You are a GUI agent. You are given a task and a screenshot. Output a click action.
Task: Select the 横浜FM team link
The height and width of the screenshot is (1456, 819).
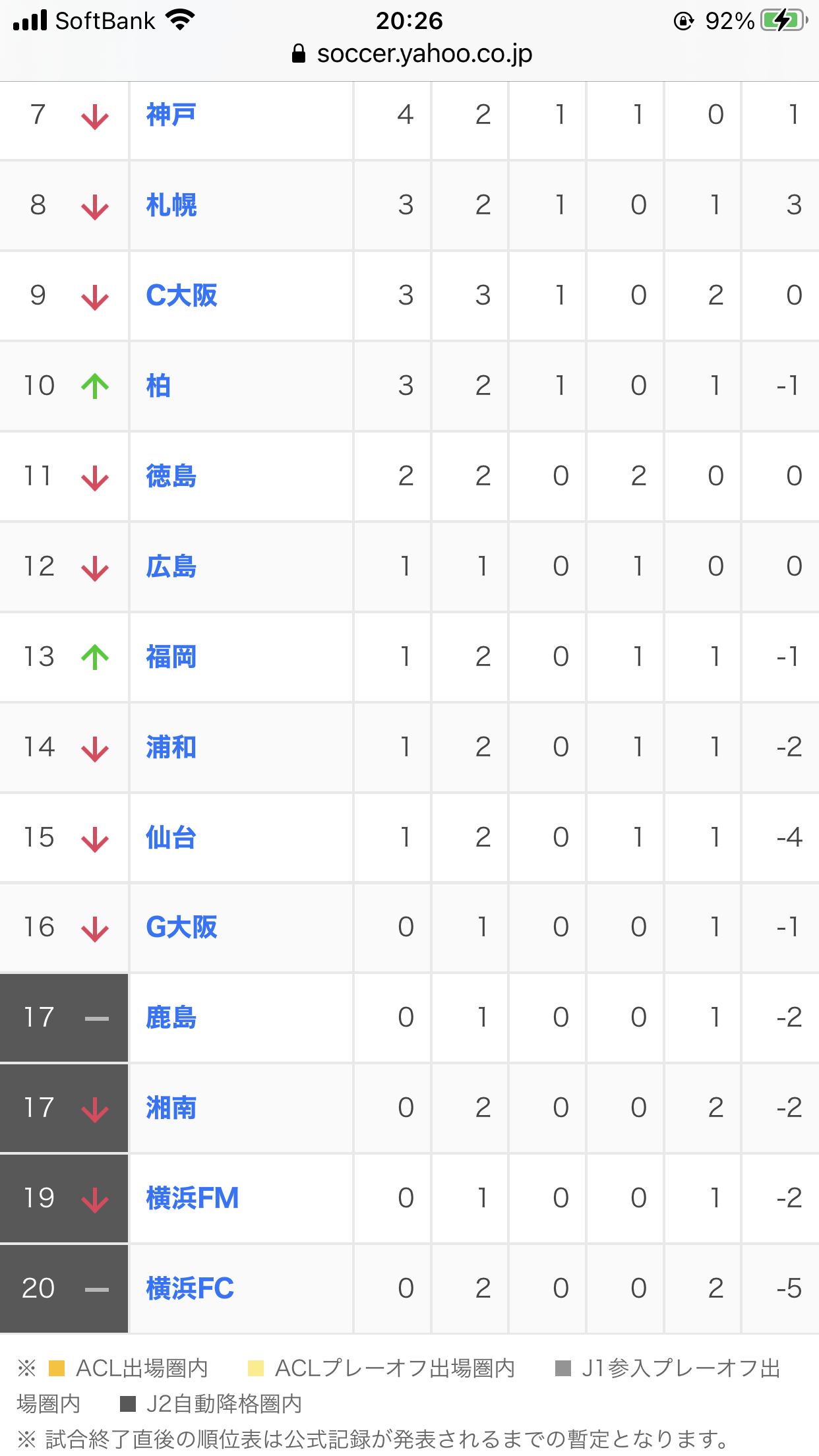192,1198
